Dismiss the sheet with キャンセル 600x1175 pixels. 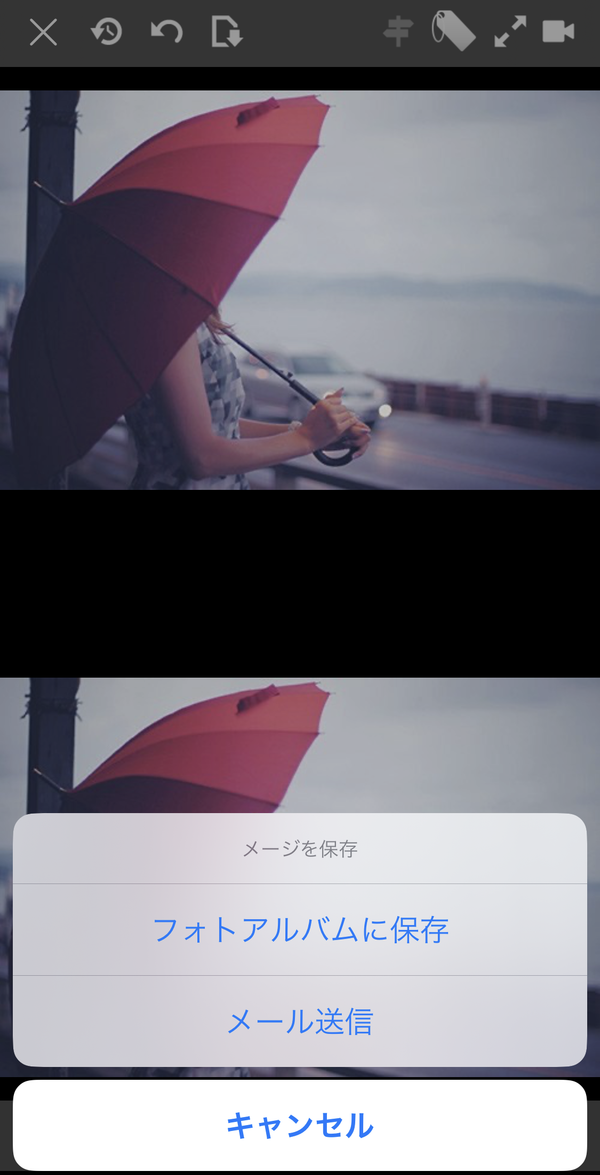pyautogui.click(x=300, y=1126)
